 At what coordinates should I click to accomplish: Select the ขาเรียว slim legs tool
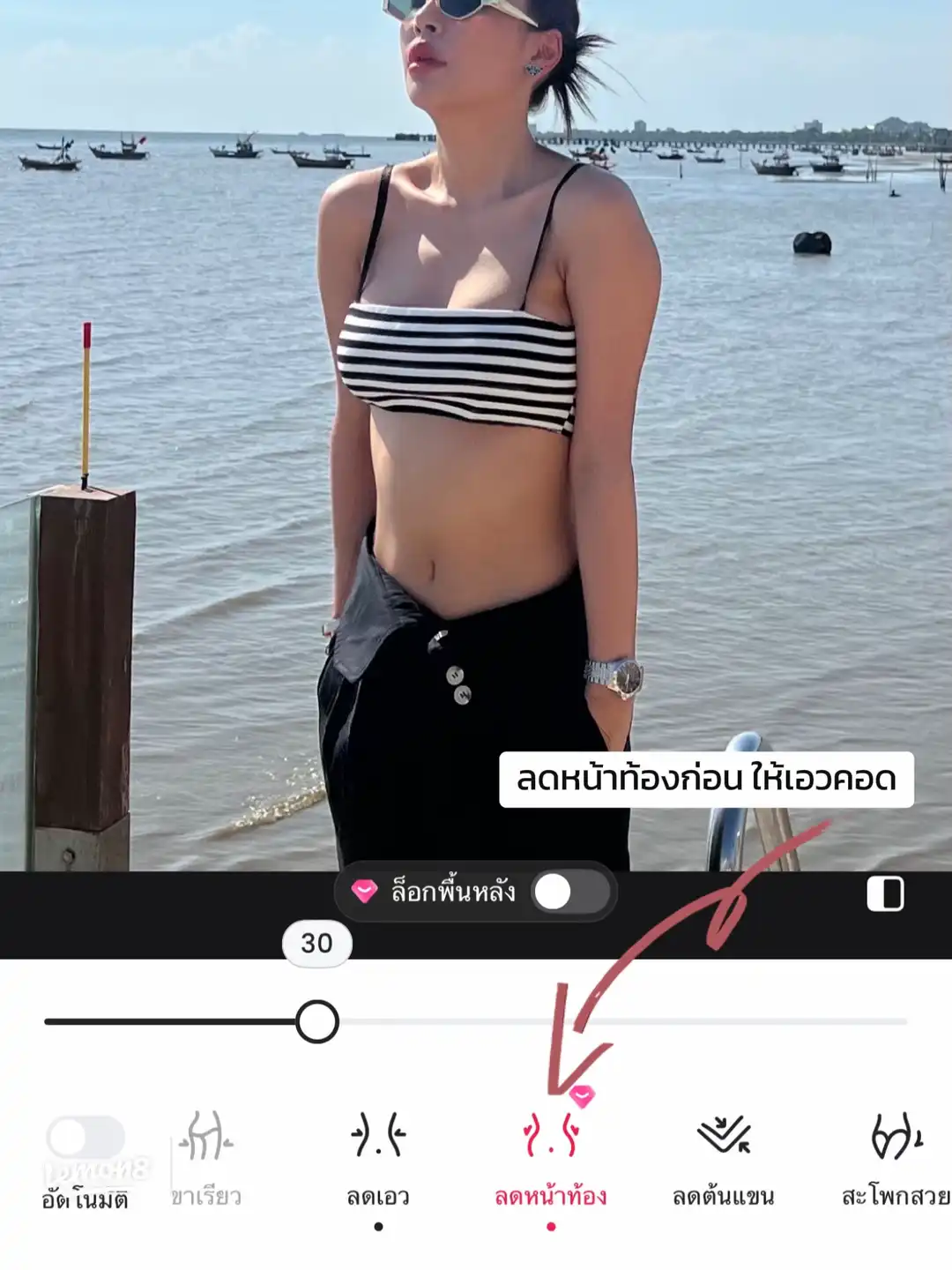click(x=205, y=1157)
